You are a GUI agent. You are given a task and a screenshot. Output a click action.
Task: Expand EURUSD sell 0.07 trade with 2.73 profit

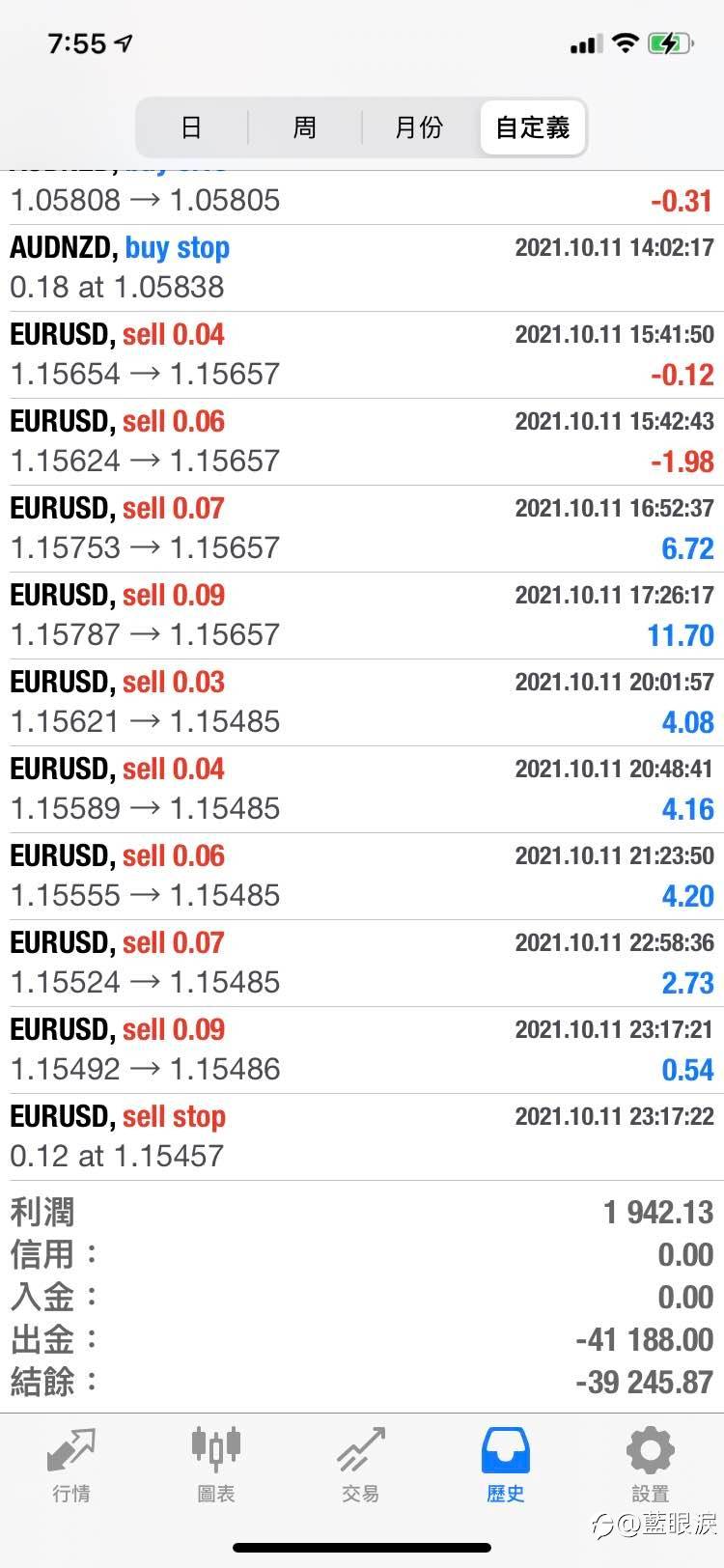coord(362,964)
